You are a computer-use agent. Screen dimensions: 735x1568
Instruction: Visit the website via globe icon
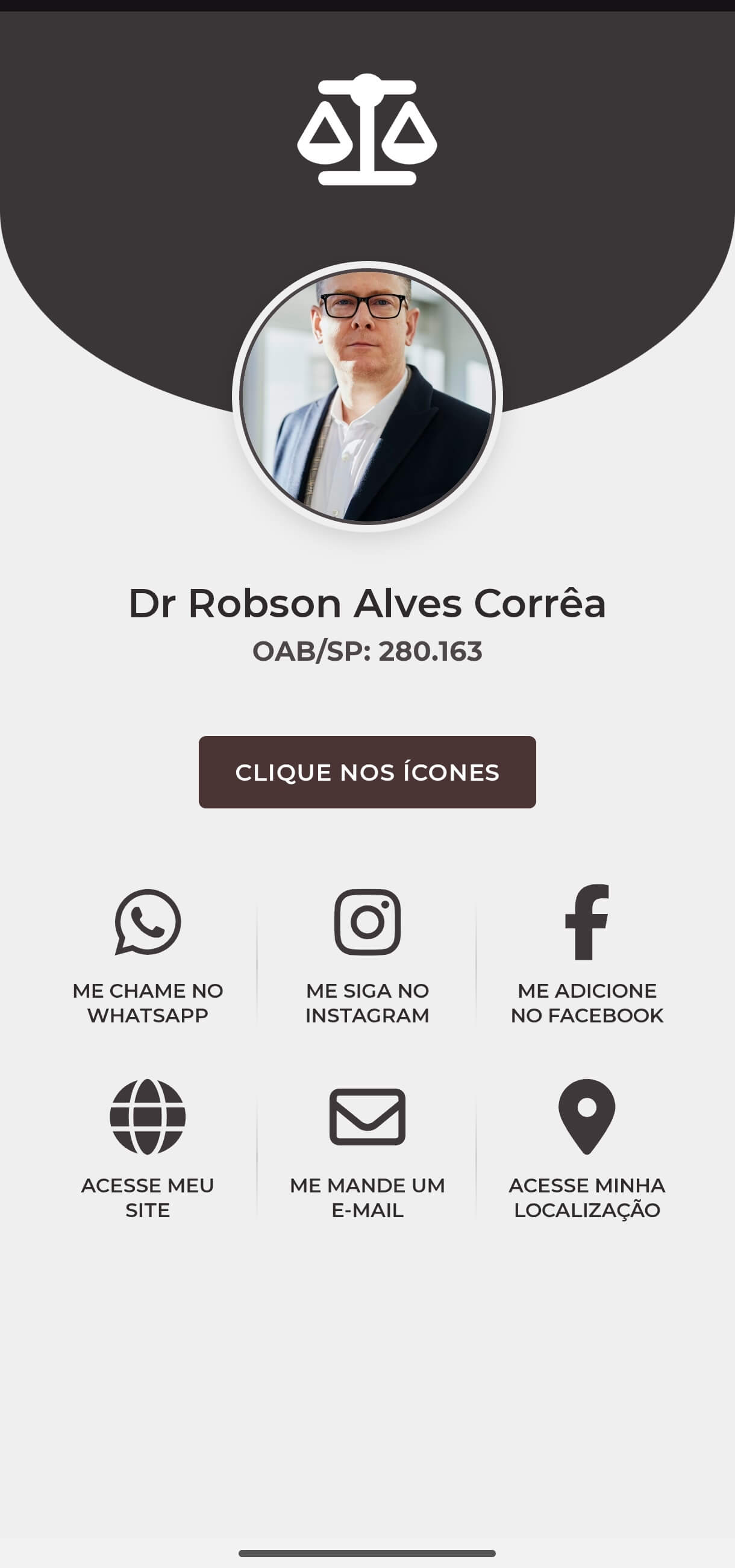[148, 1117]
